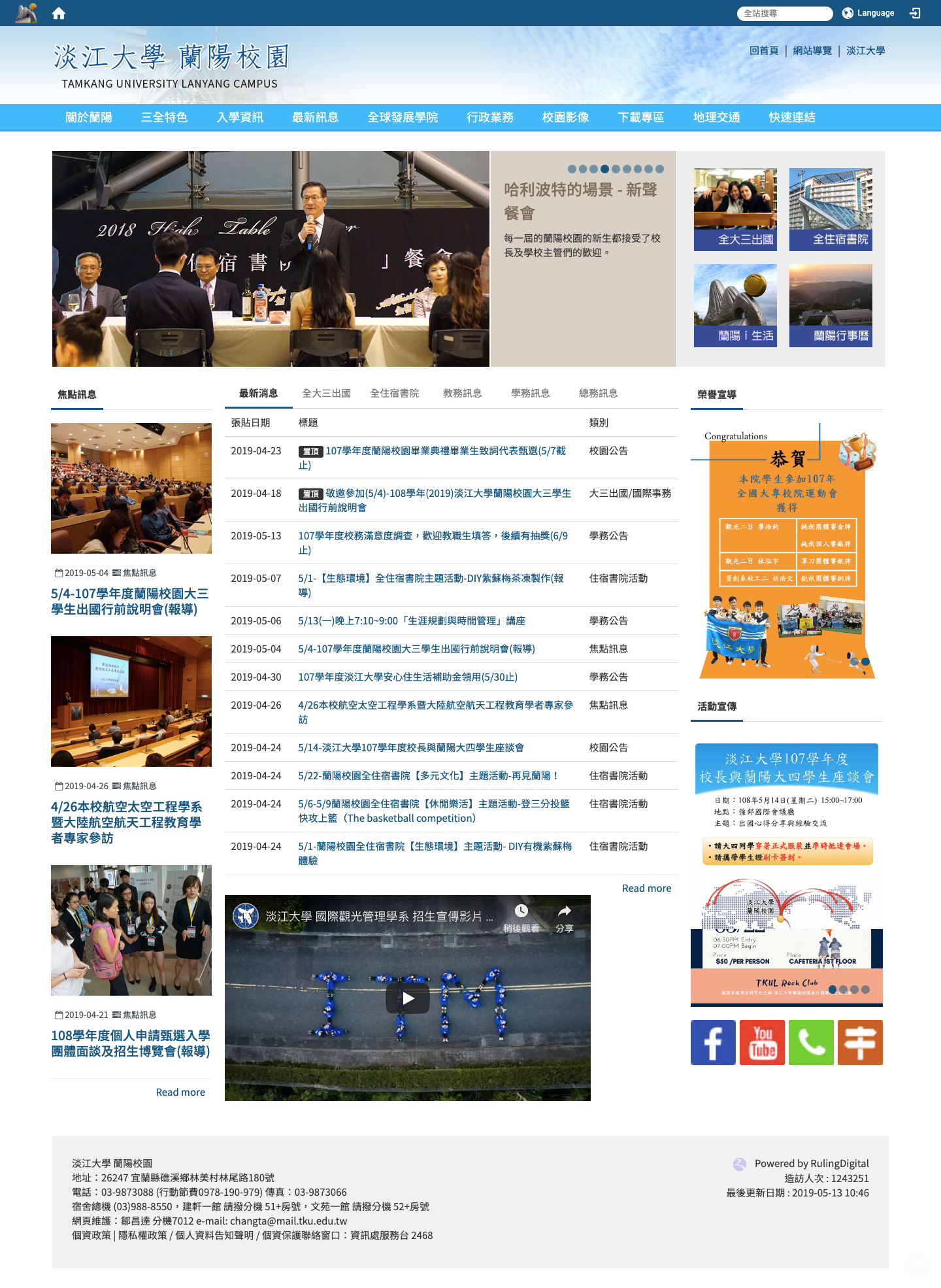Viewport: 941px width, 1288px height.
Task: Open 關於蘭陽 navigation menu
Action: point(89,117)
